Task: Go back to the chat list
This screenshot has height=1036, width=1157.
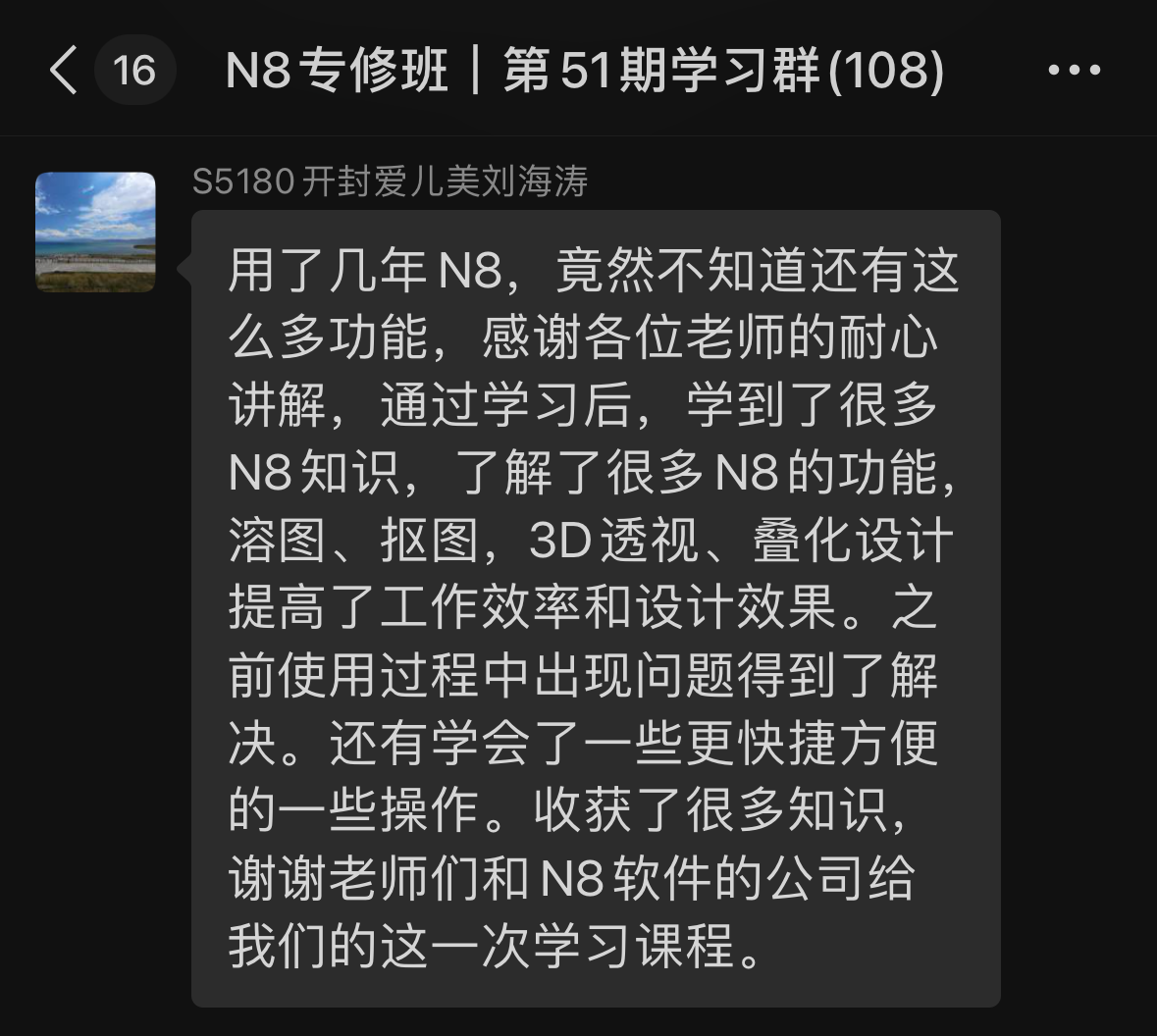Action: tap(63, 71)
